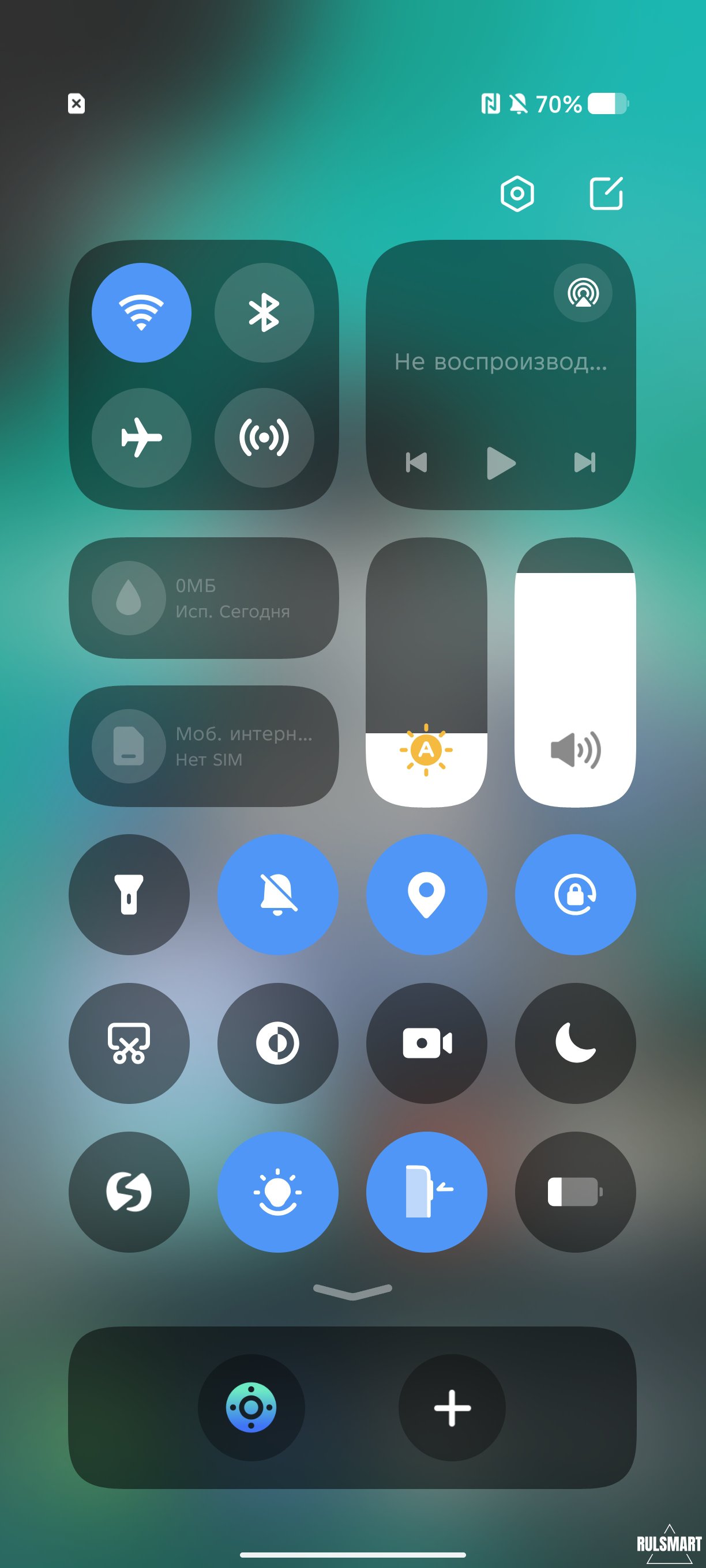Viewport: 706px width, 1568px height.
Task: Enable the mobile hotspot
Action: point(264,437)
